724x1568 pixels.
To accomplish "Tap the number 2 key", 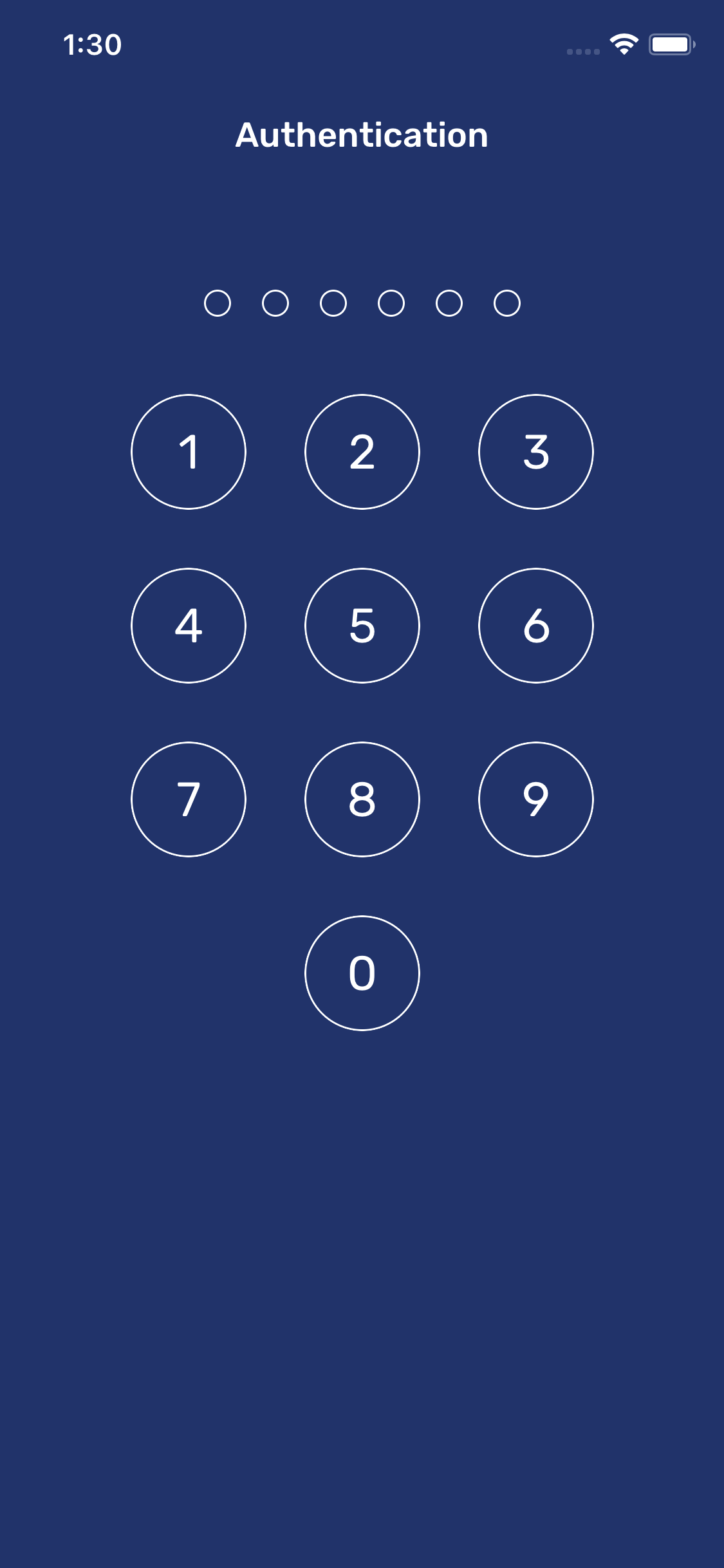I will (362, 452).
